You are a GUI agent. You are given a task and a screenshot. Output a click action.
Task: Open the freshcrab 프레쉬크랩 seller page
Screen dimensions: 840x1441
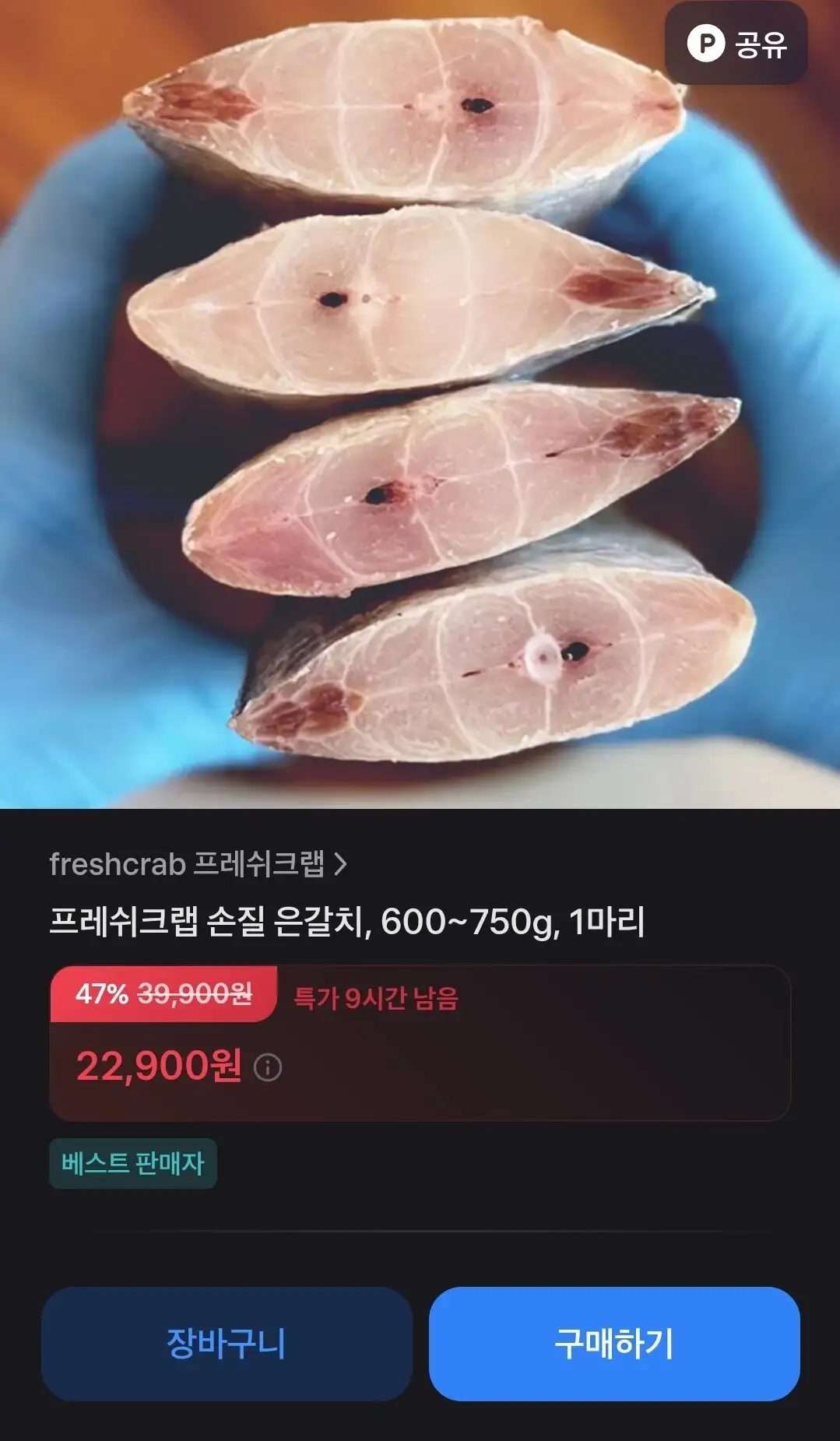coord(198,864)
